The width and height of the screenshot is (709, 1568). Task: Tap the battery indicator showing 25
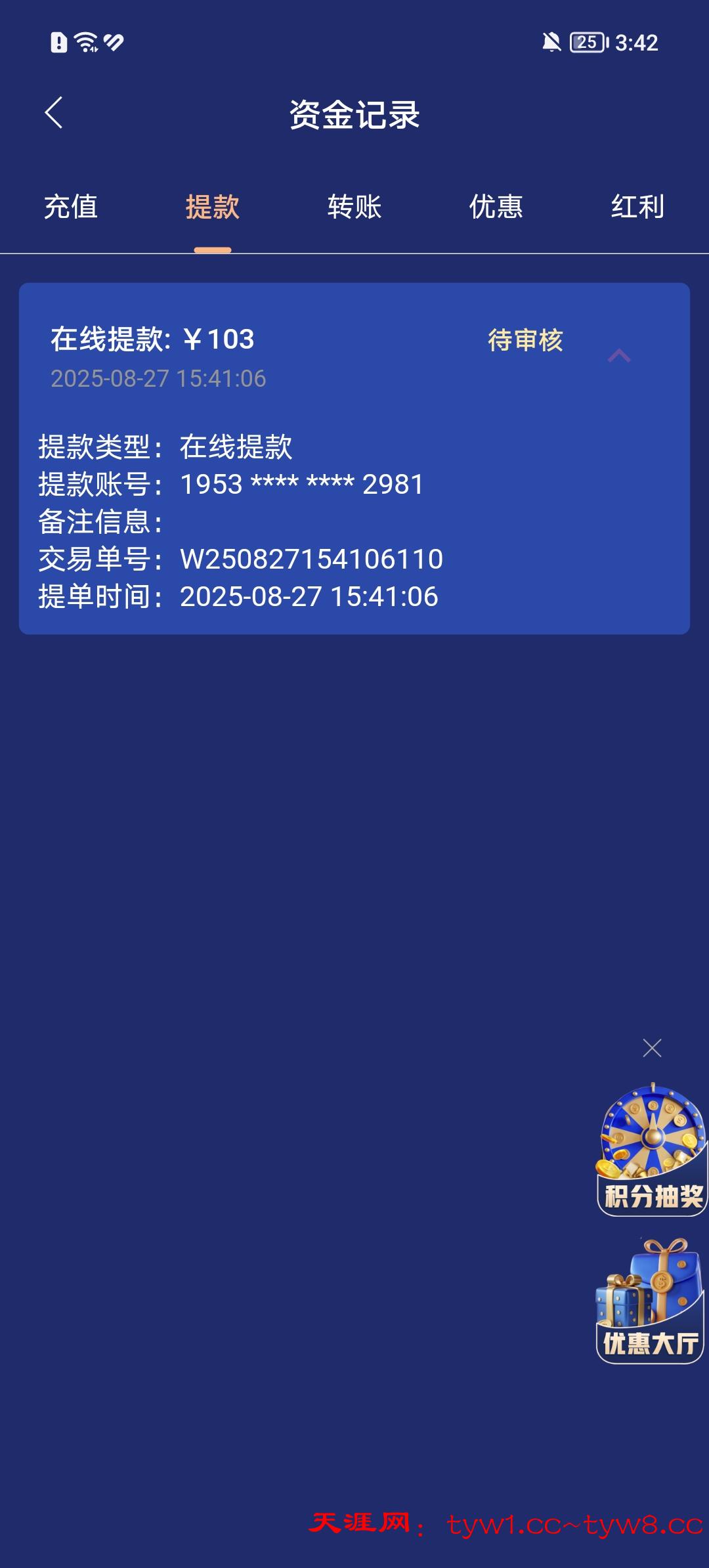(x=586, y=43)
